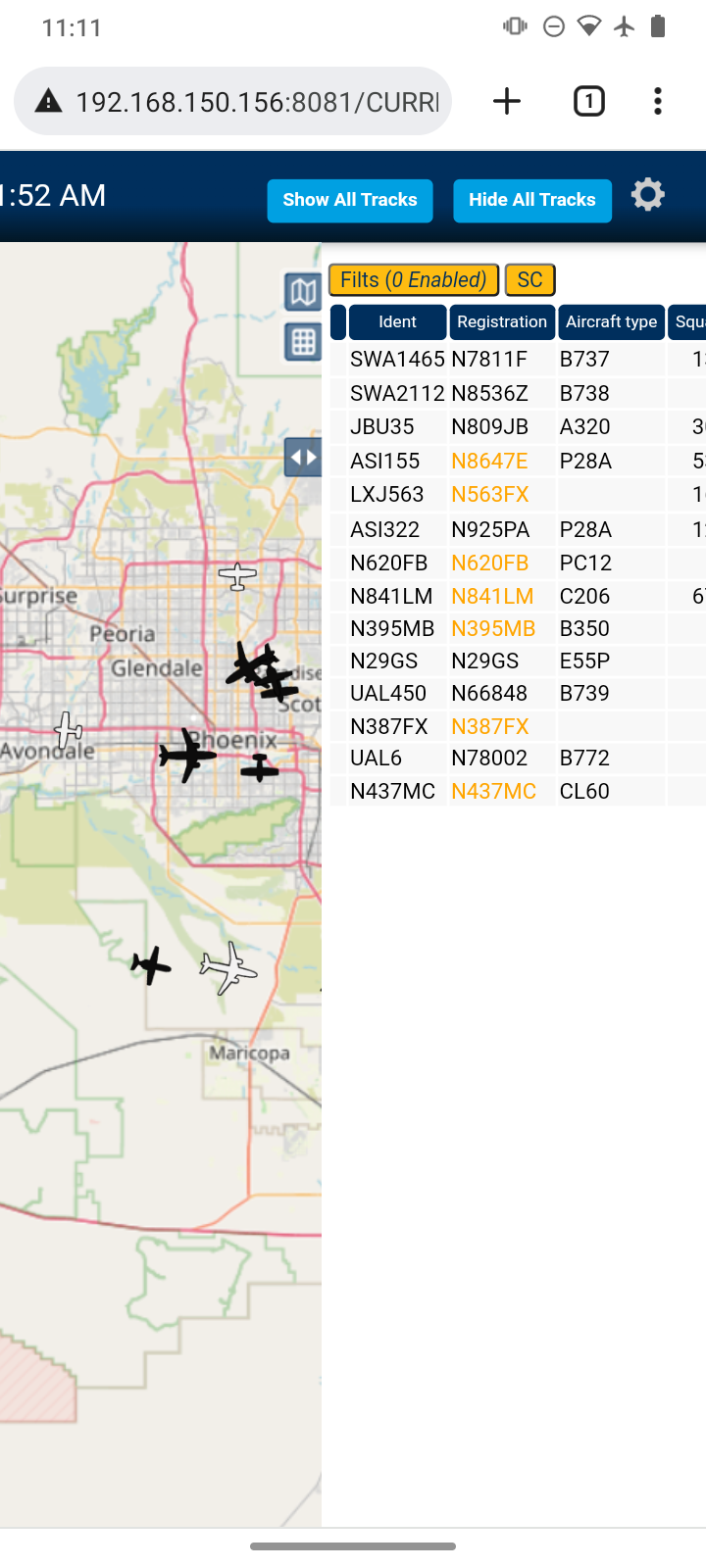Viewport: 706px width, 1568px height.
Task: Open registration link N437MC
Action: (493, 791)
